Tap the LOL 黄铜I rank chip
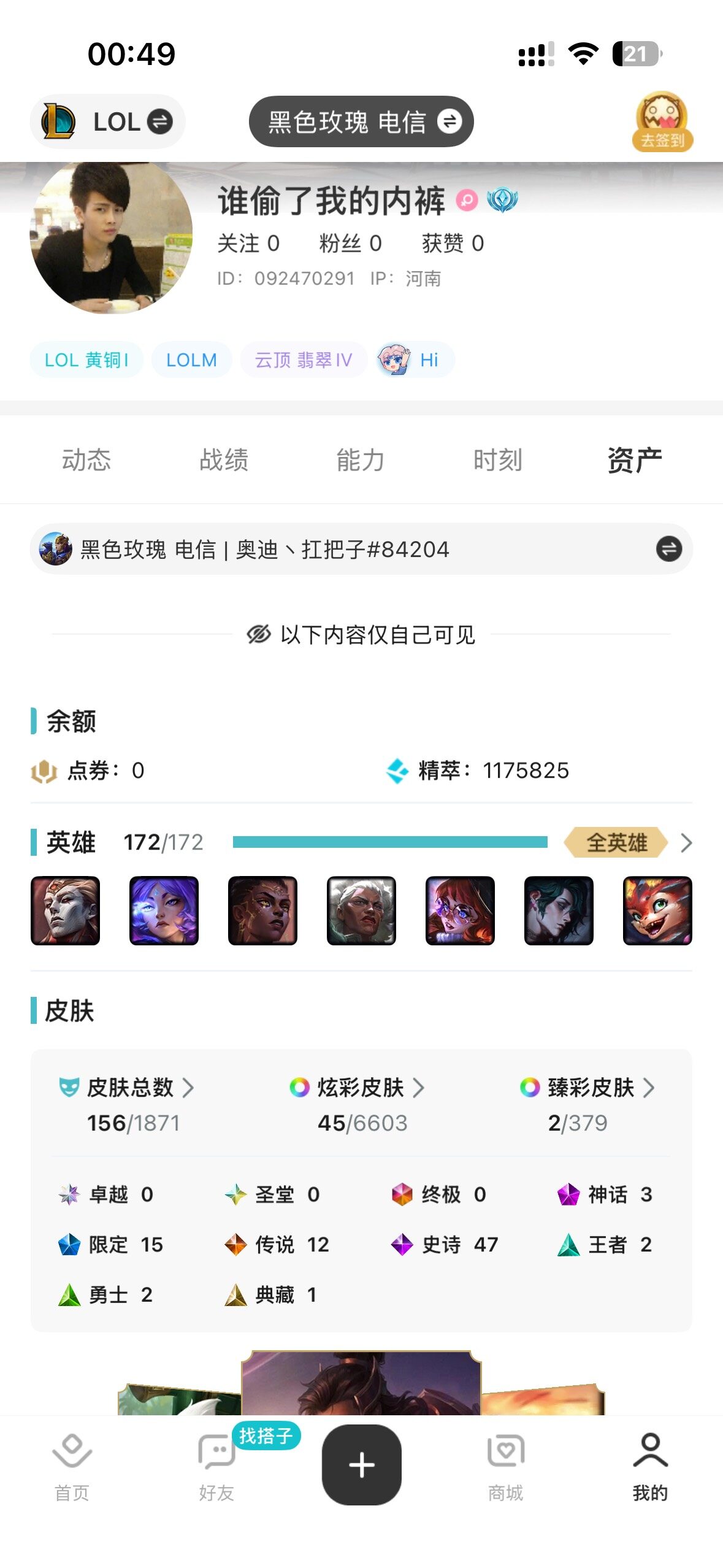Viewport: 723px width, 1568px height. (x=86, y=359)
